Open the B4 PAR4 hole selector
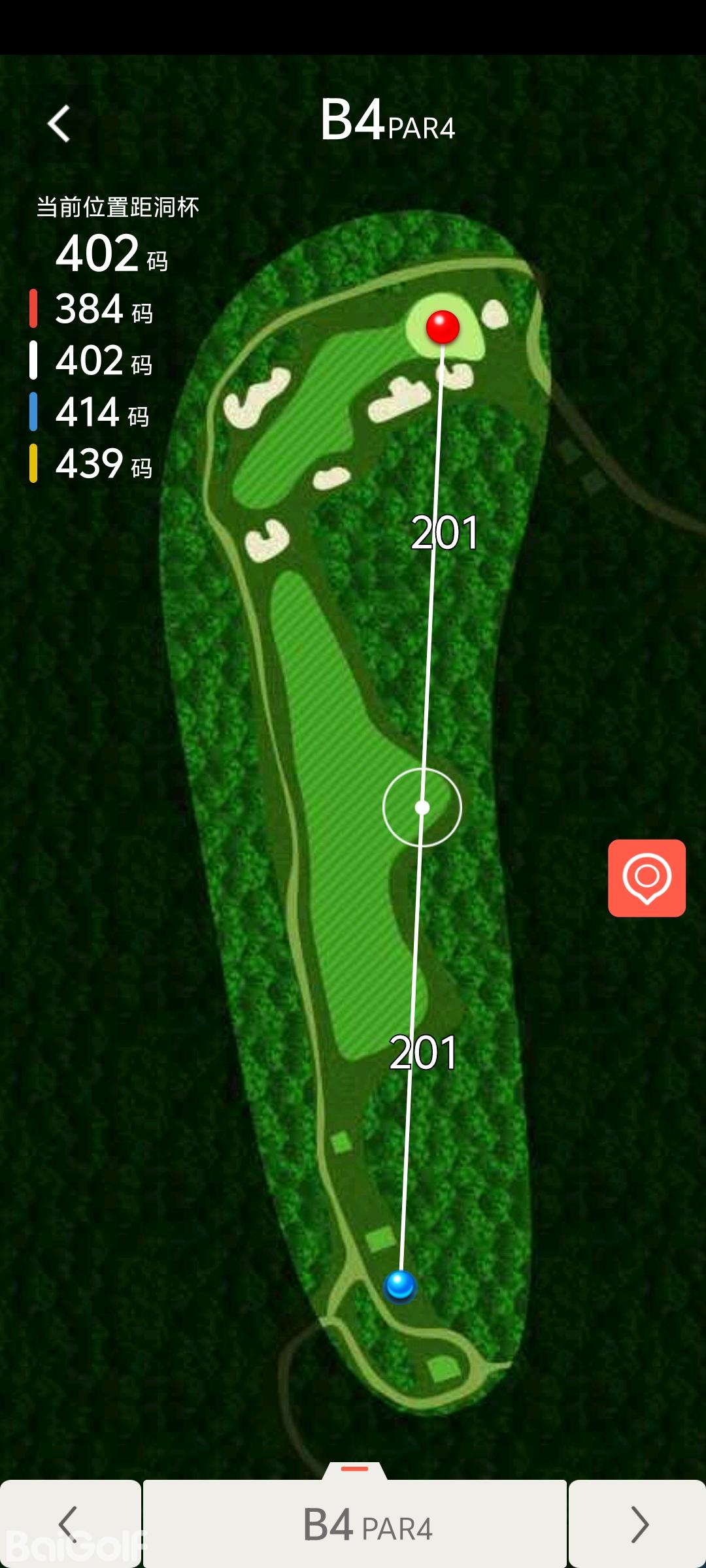The height and width of the screenshot is (1568, 706). pyautogui.click(x=355, y=1525)
